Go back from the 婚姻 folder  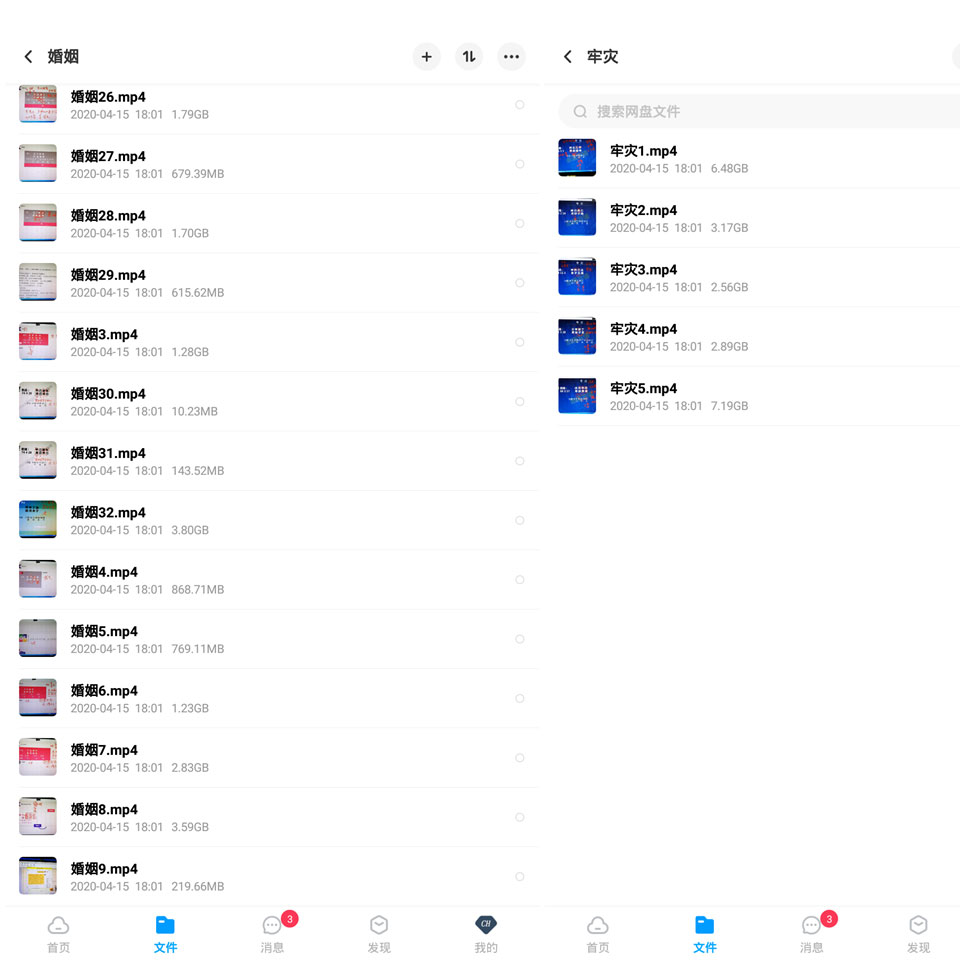29,57
